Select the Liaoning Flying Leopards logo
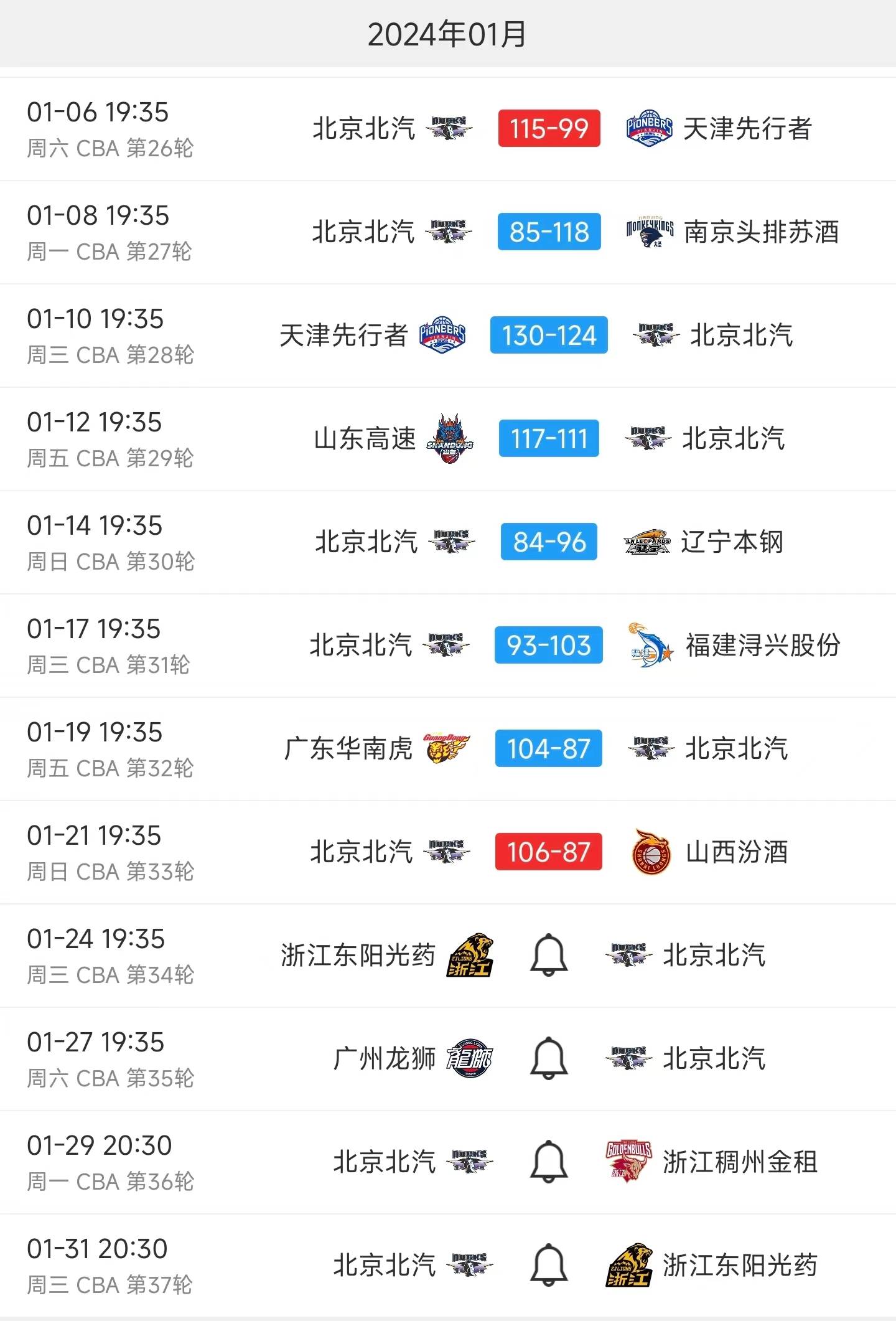896x1321 pixels. [647, 542]
